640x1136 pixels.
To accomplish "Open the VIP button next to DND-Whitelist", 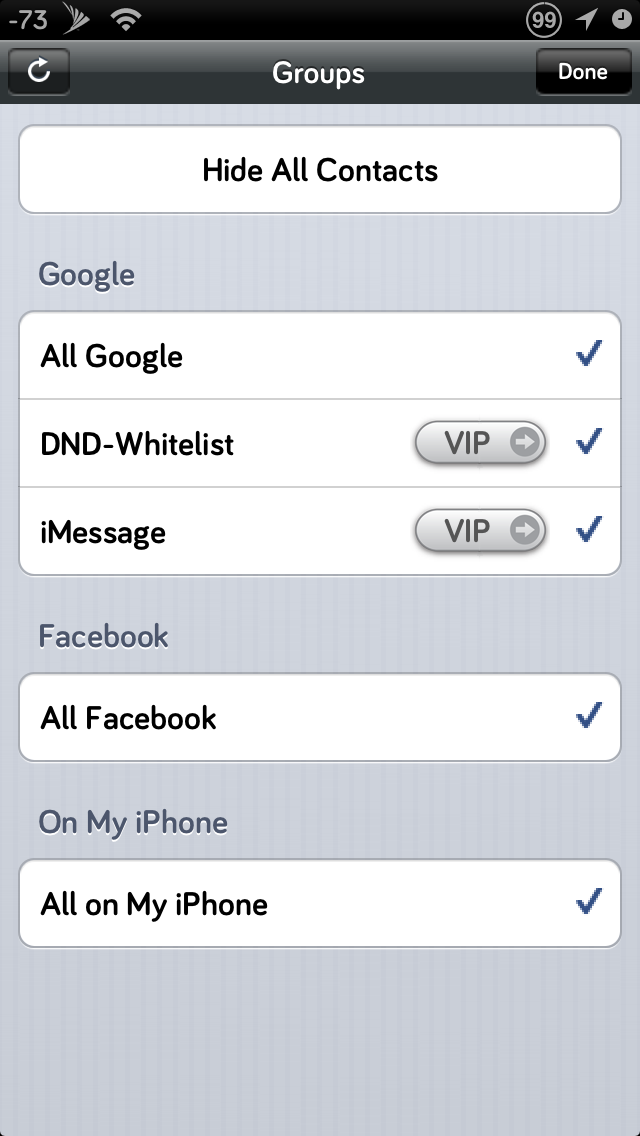I will coord(480,443).
